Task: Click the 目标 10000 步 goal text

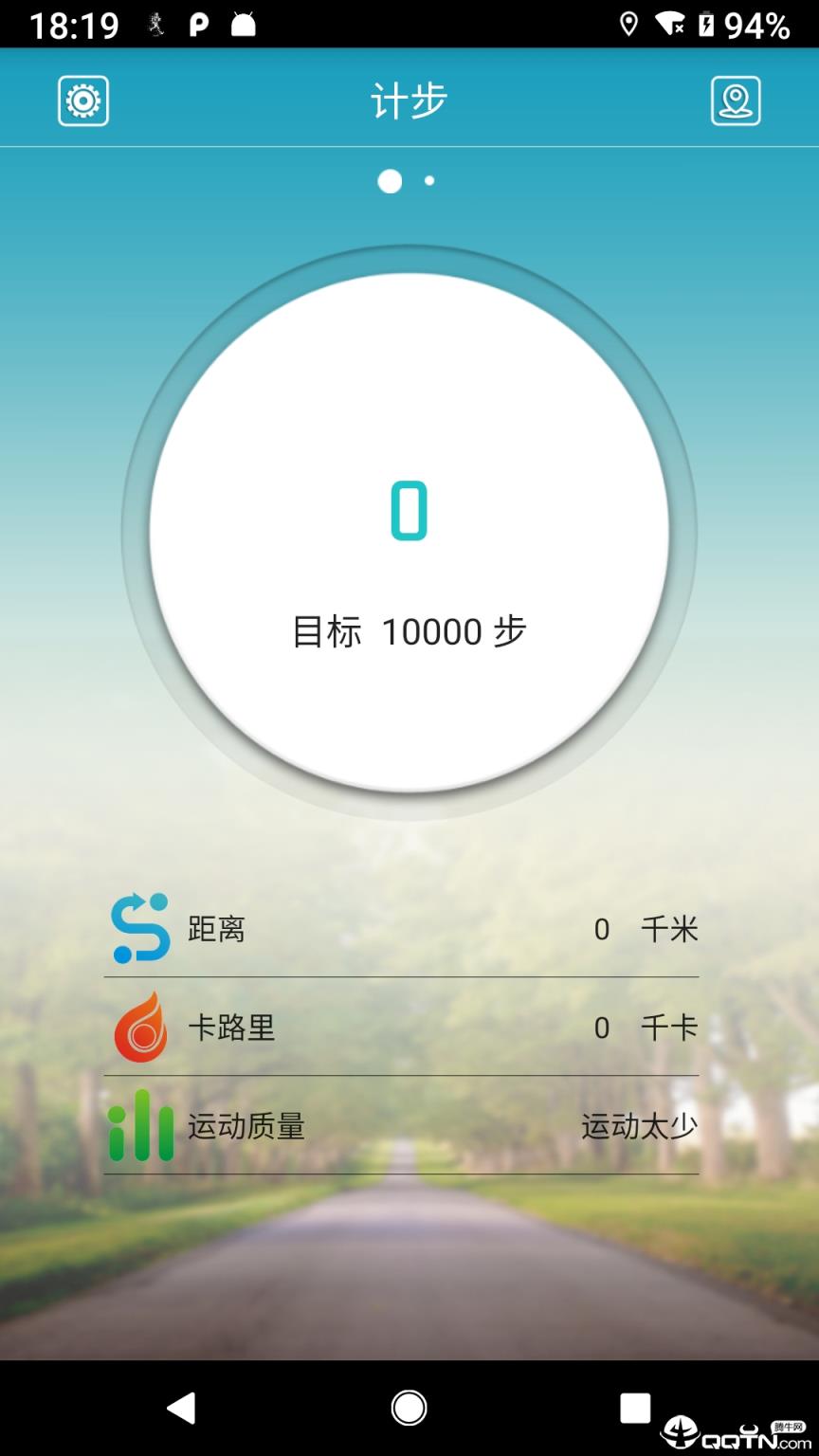Action: click(x=409, y=631)
